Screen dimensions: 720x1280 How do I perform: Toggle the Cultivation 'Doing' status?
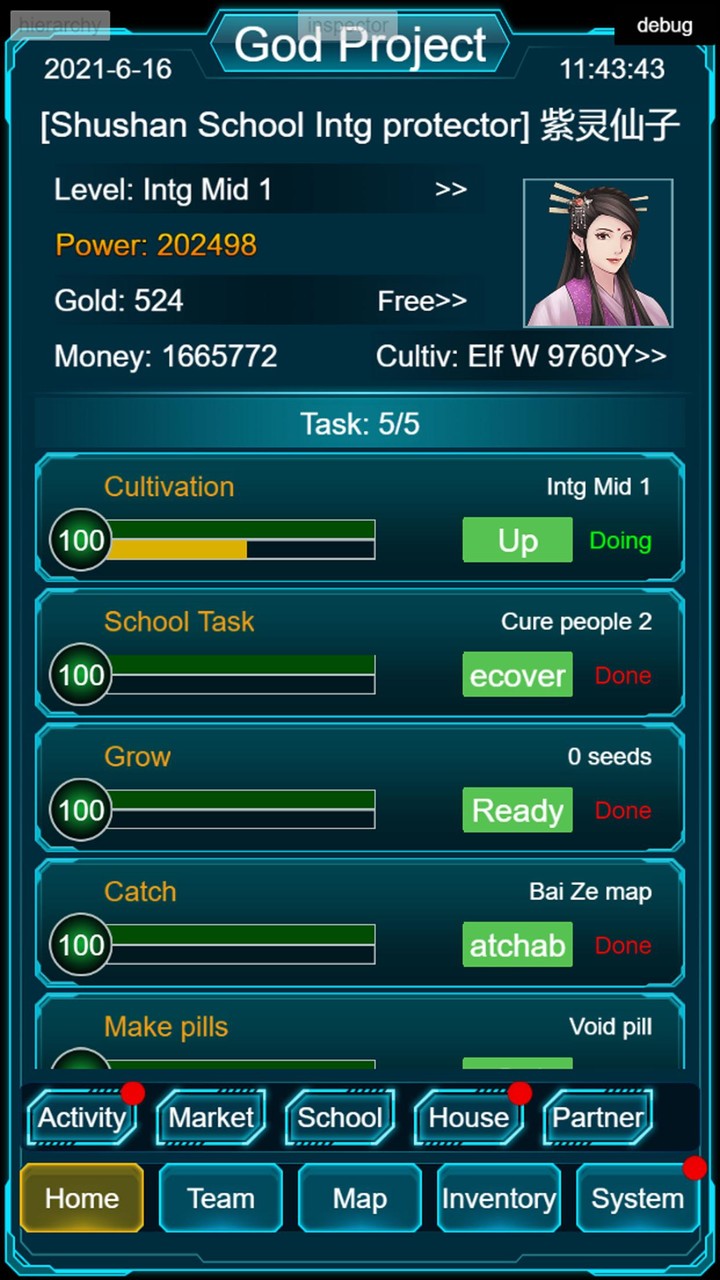[x=619, y=540]
